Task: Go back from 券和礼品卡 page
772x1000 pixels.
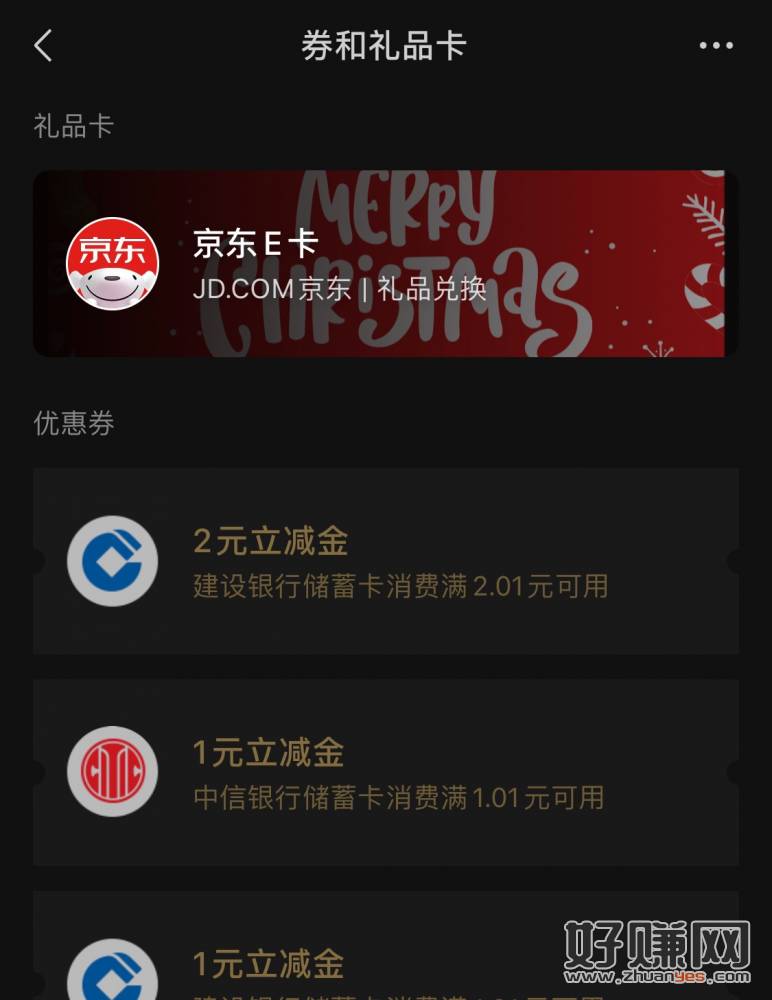Action: tap(43, 46)
